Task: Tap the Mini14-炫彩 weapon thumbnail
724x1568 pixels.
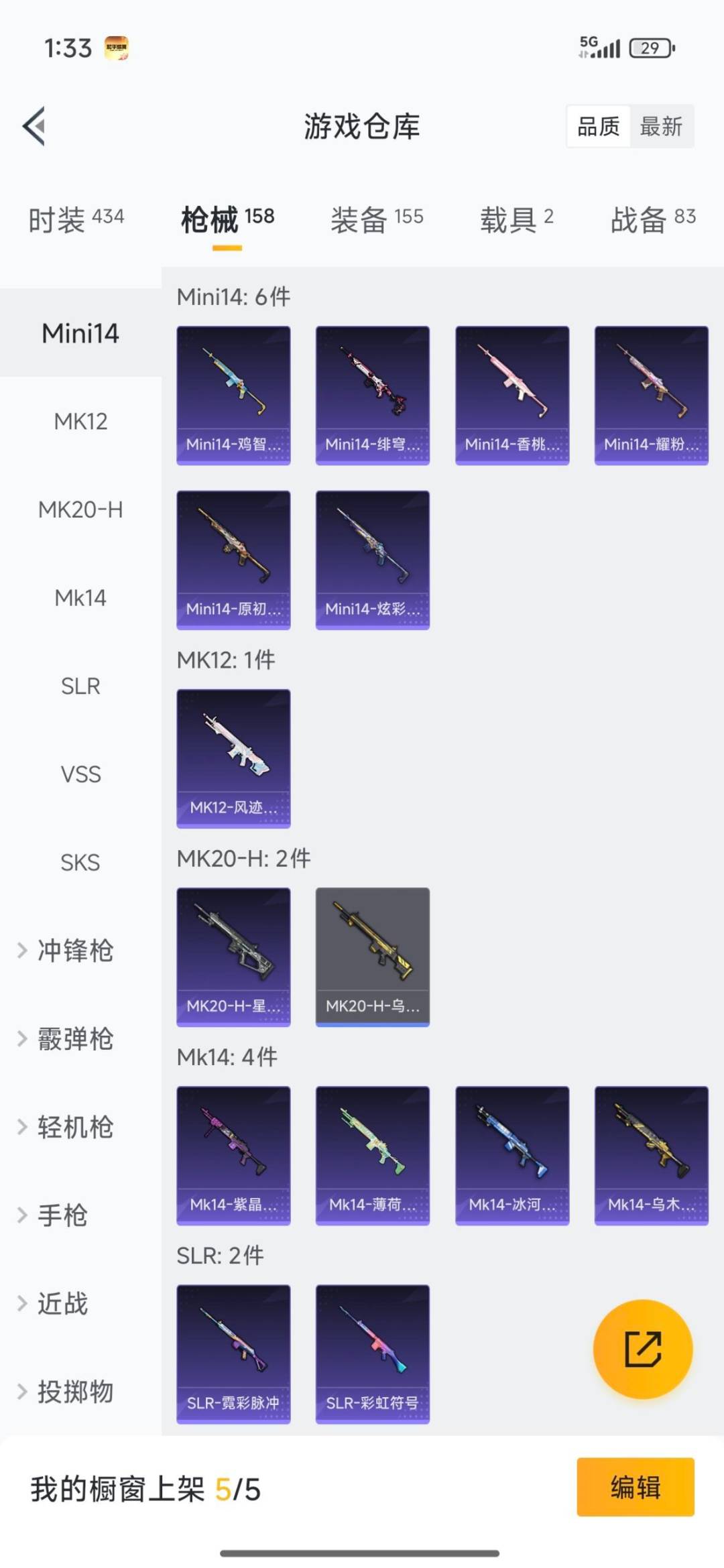Action: pos(372,560)
